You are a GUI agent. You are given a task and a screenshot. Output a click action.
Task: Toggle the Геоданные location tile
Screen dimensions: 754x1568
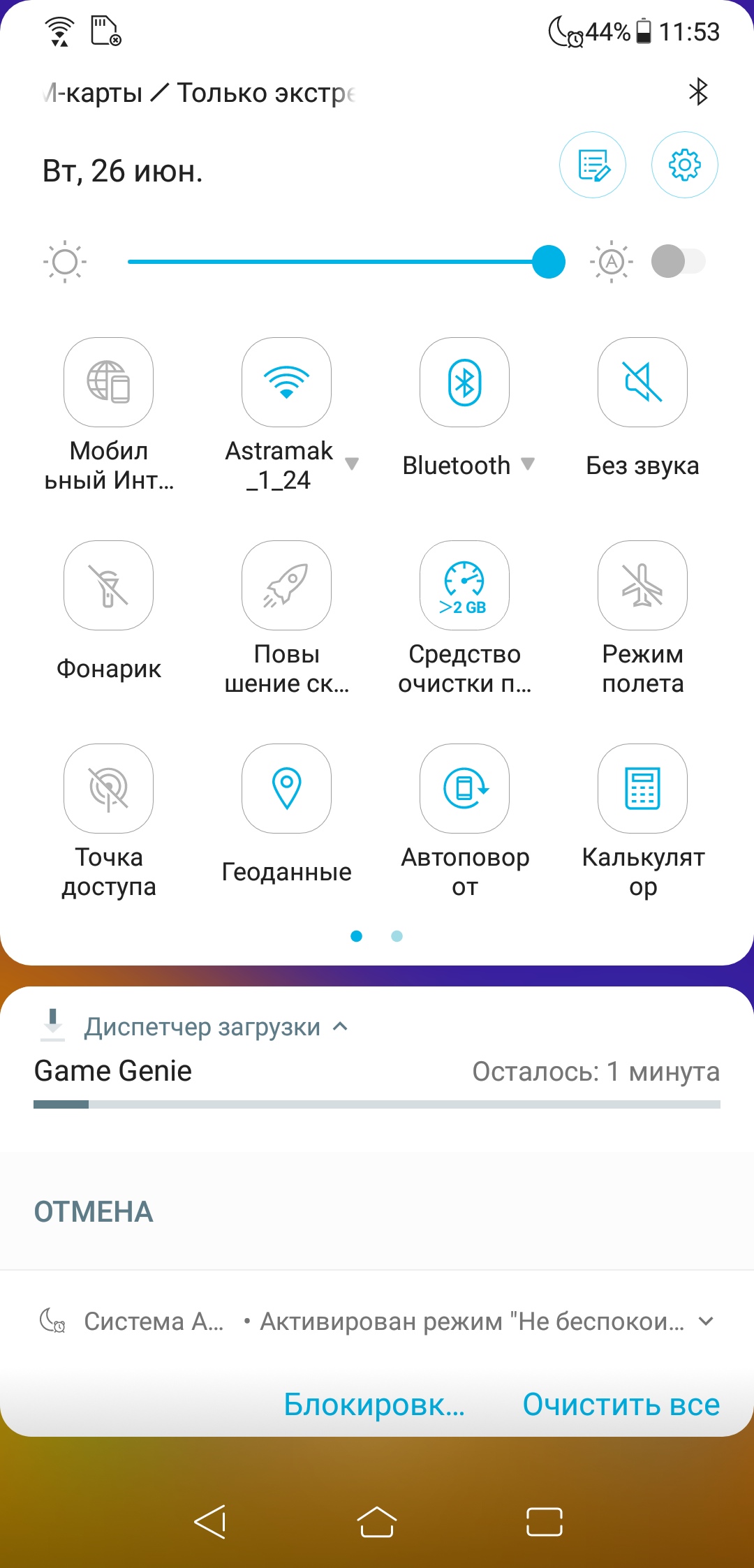(286, 788)
